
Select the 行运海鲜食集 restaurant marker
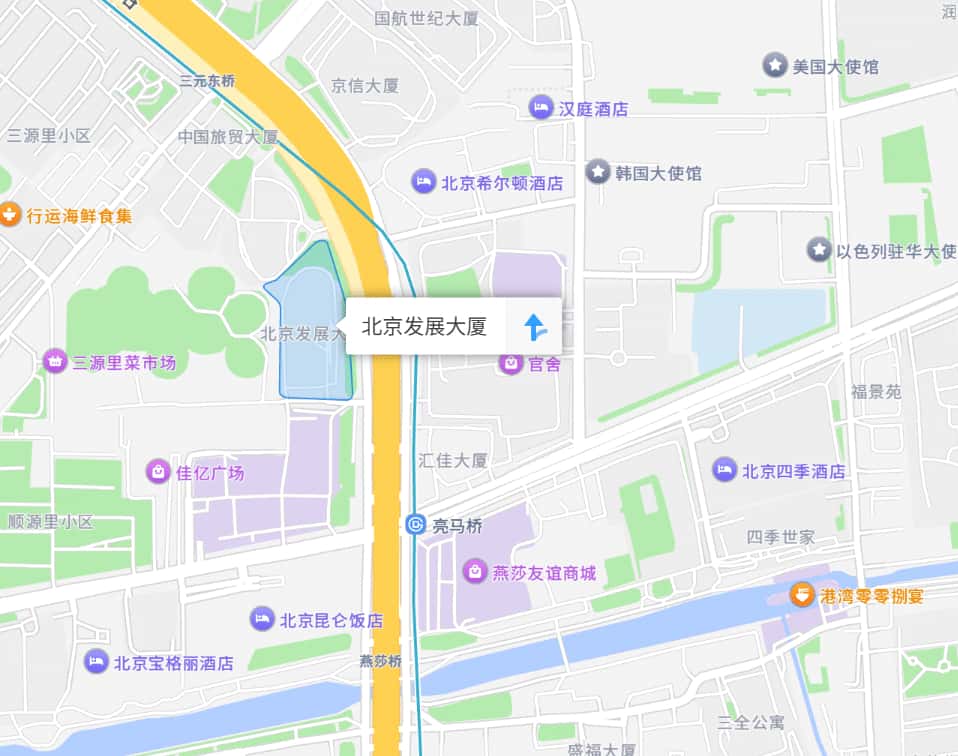tap(10, 214)
